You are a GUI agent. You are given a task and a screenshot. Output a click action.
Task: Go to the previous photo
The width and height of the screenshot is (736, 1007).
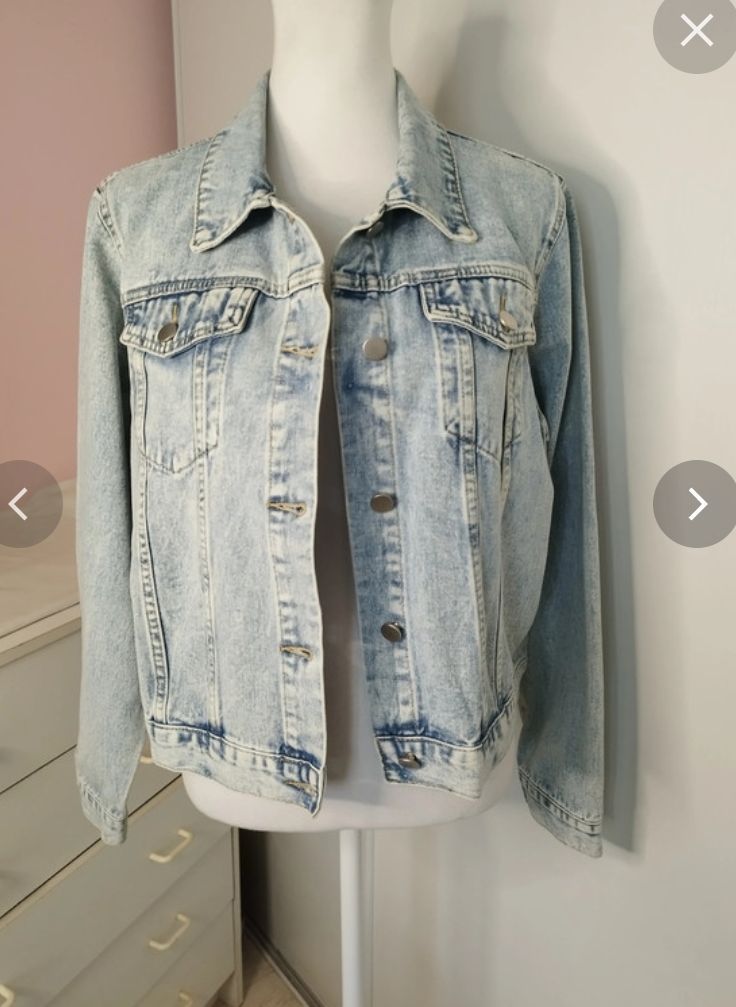click(x=20, y=504)
